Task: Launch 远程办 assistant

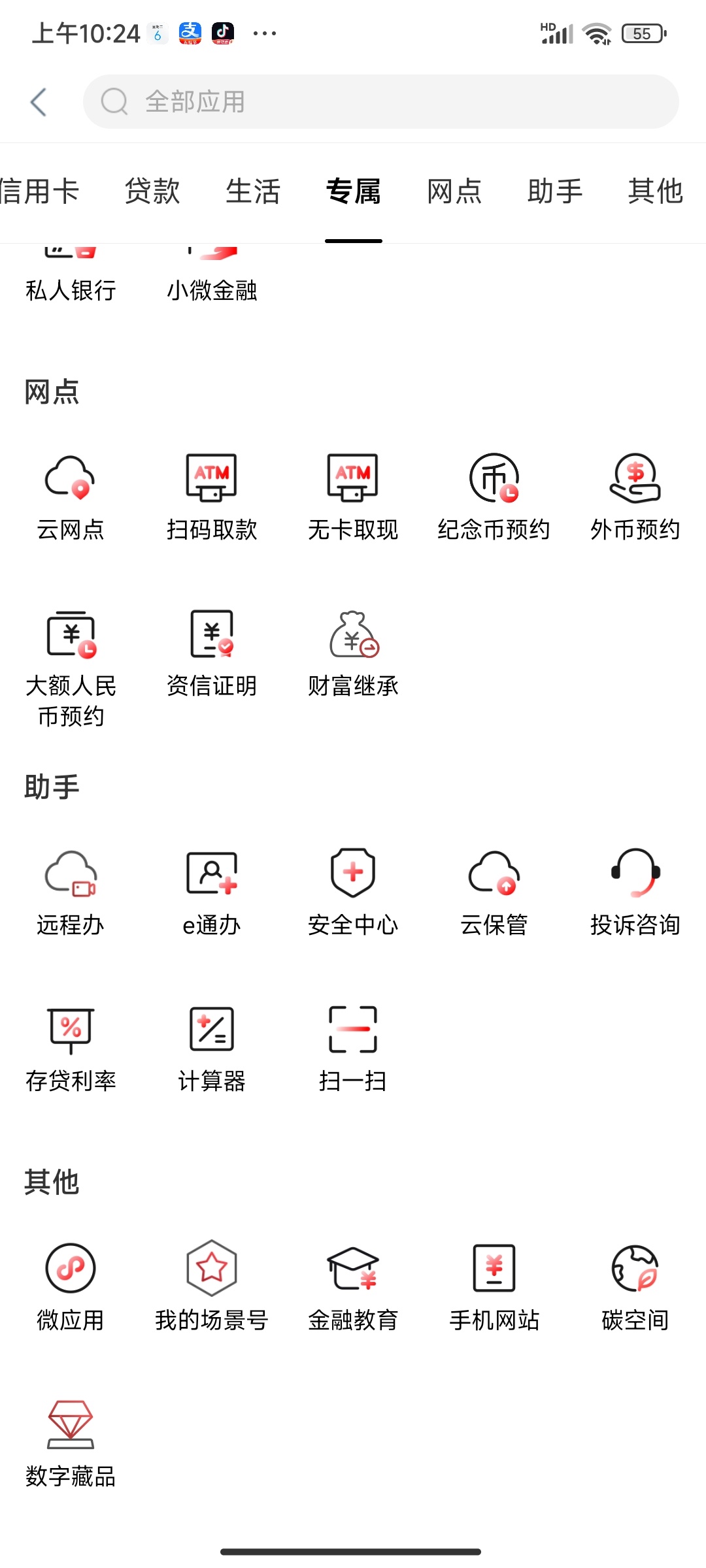Action: point(71,893)
